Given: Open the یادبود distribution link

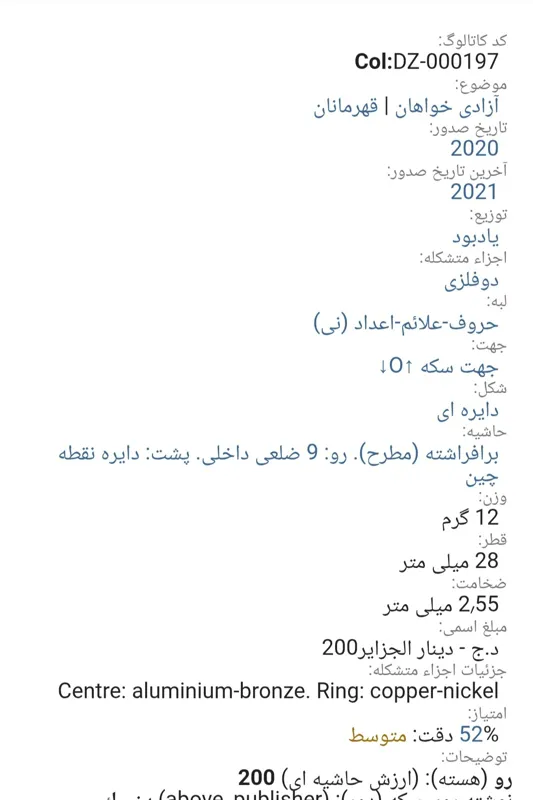Looking at the screenshot, I should click(x=475, y=237).
